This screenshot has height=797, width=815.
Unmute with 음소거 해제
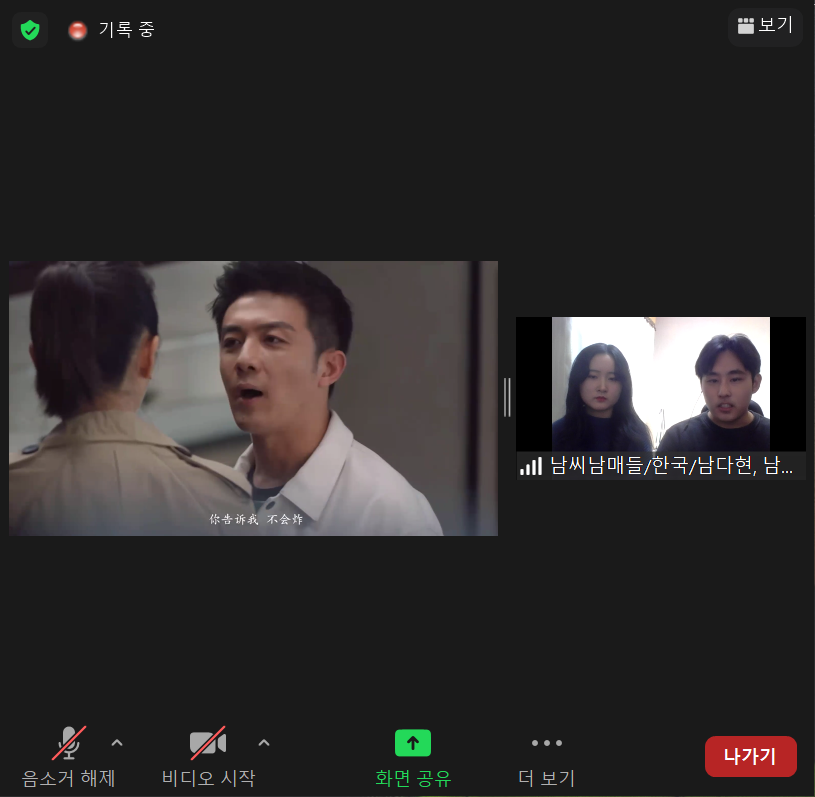pos(69,757)
